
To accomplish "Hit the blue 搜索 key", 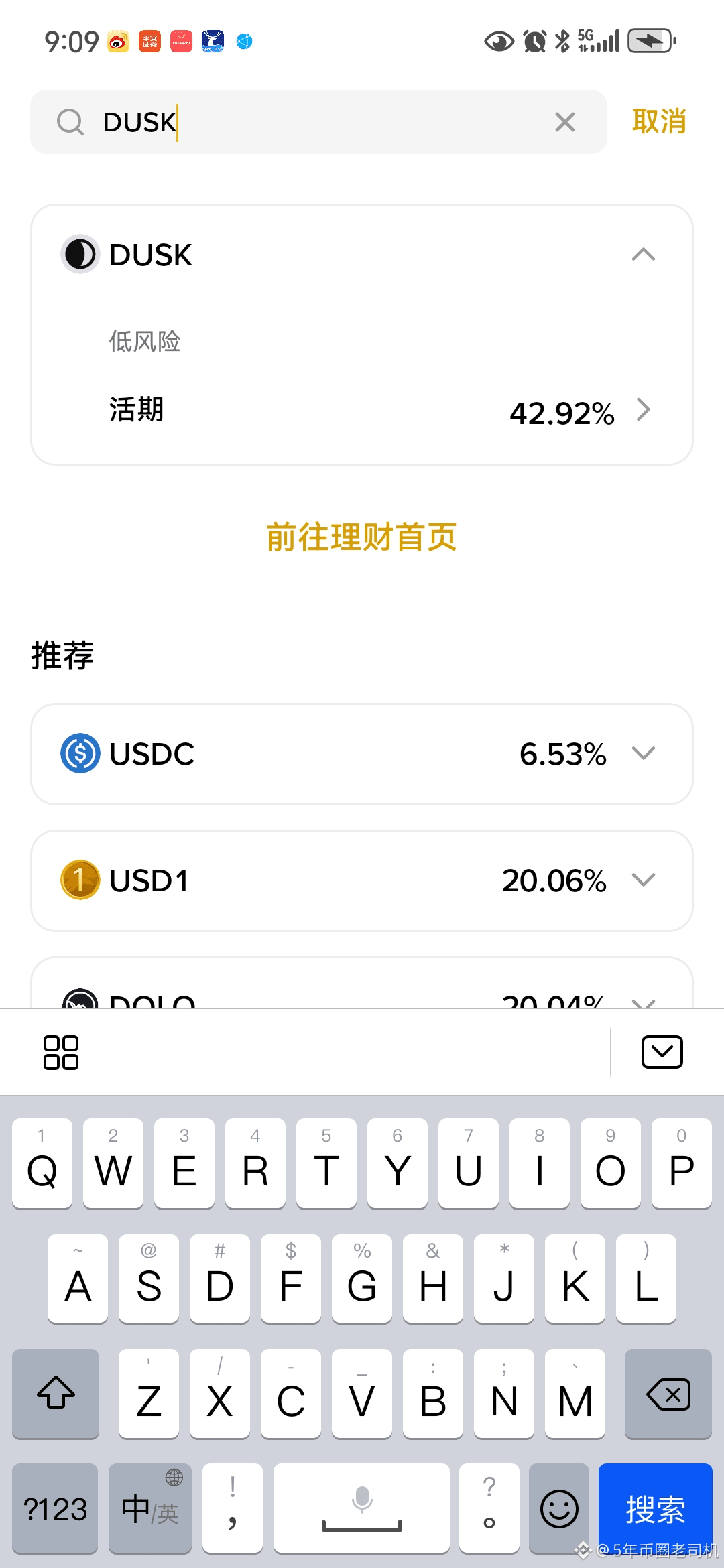I will pyautogui.click(x=655, y=1509).
